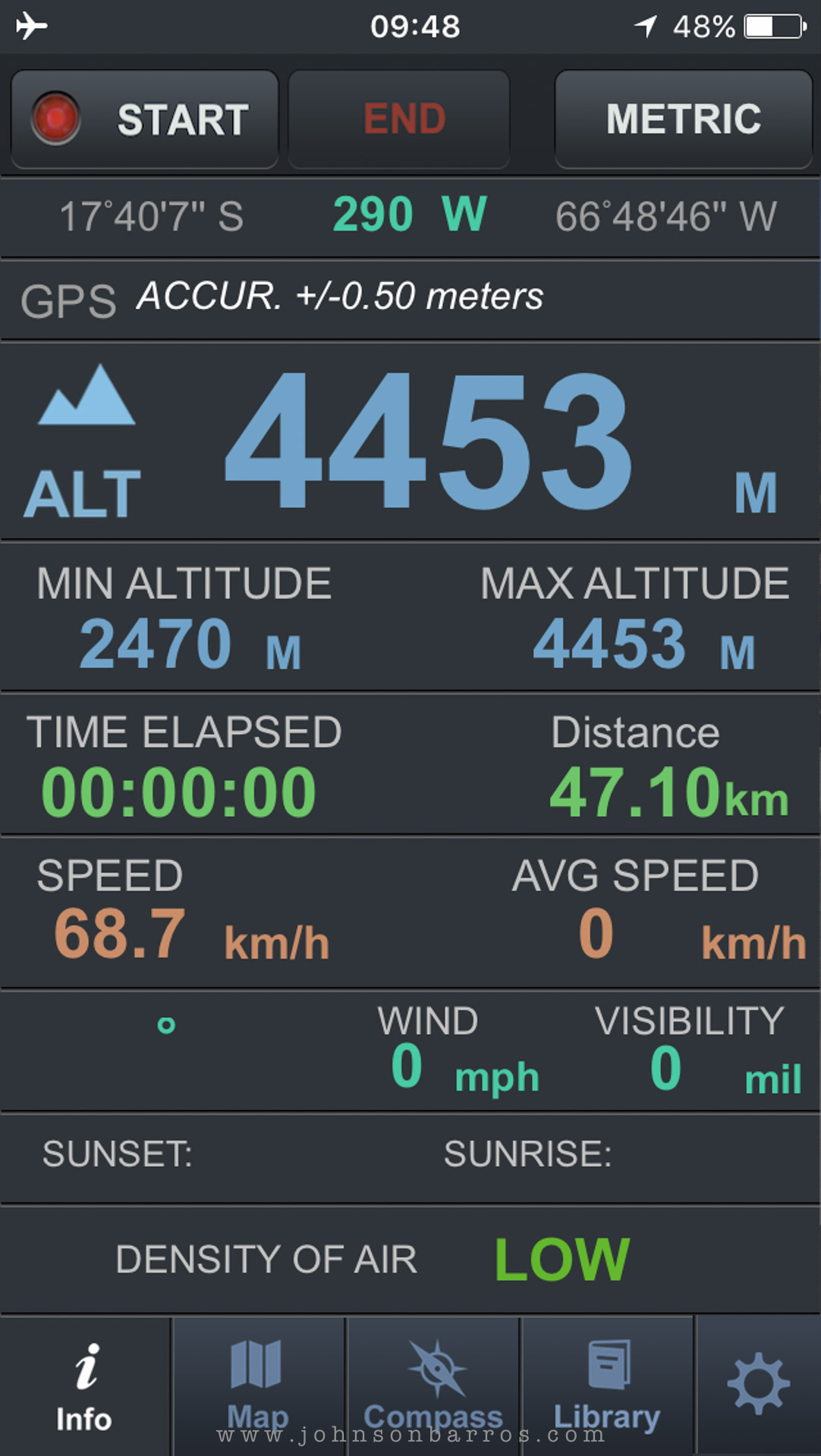Open settings via the gear icon
This screenshot has width=821, height=1456.
tap(758, 1385)
